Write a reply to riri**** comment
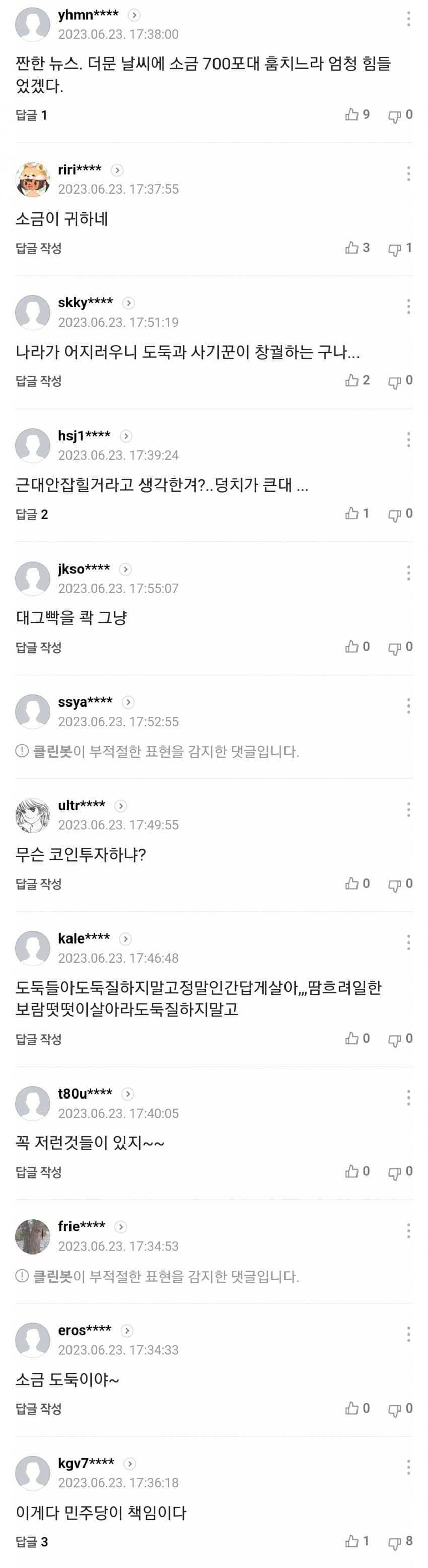The height and width of the screenshot is (1568, 428). click(38, 249)
